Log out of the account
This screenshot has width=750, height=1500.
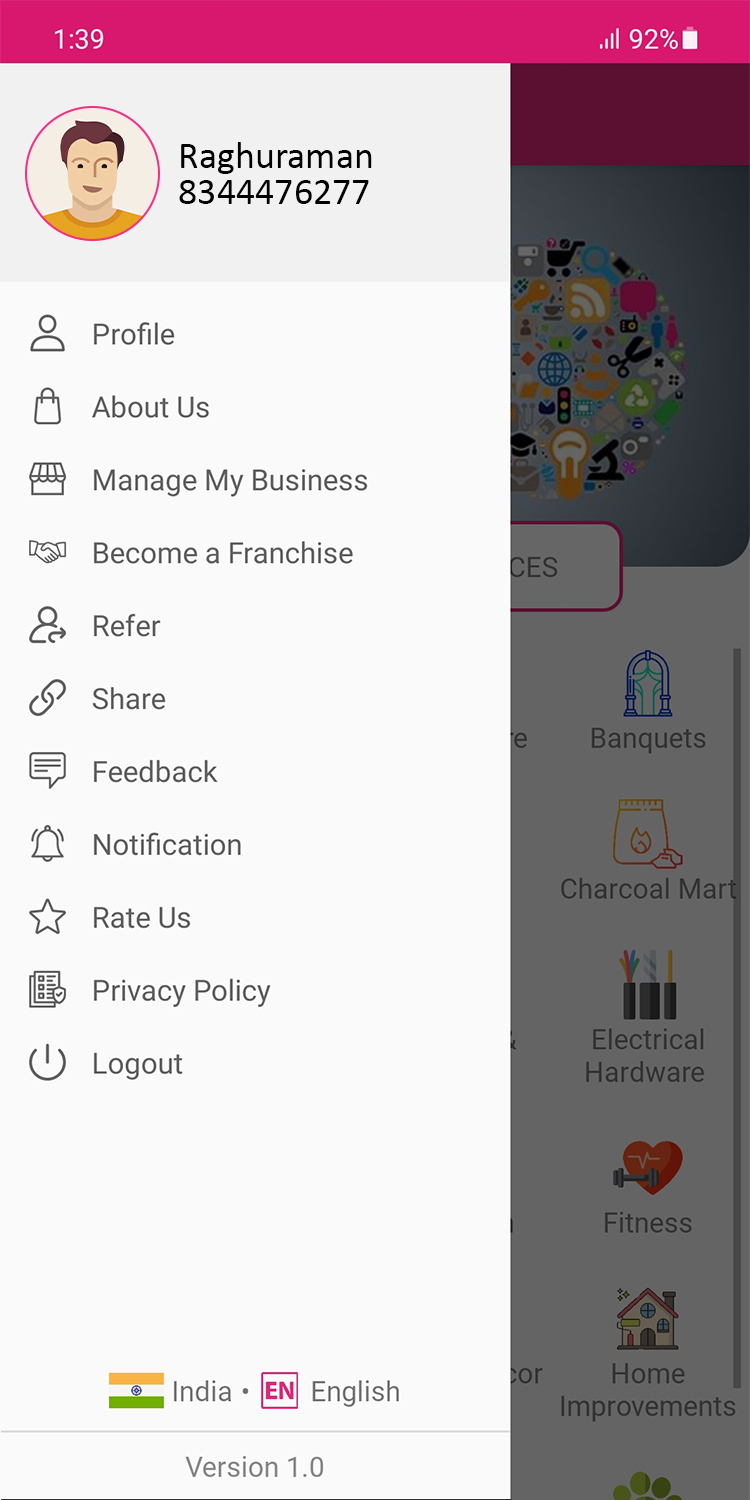pos(137,1064)
